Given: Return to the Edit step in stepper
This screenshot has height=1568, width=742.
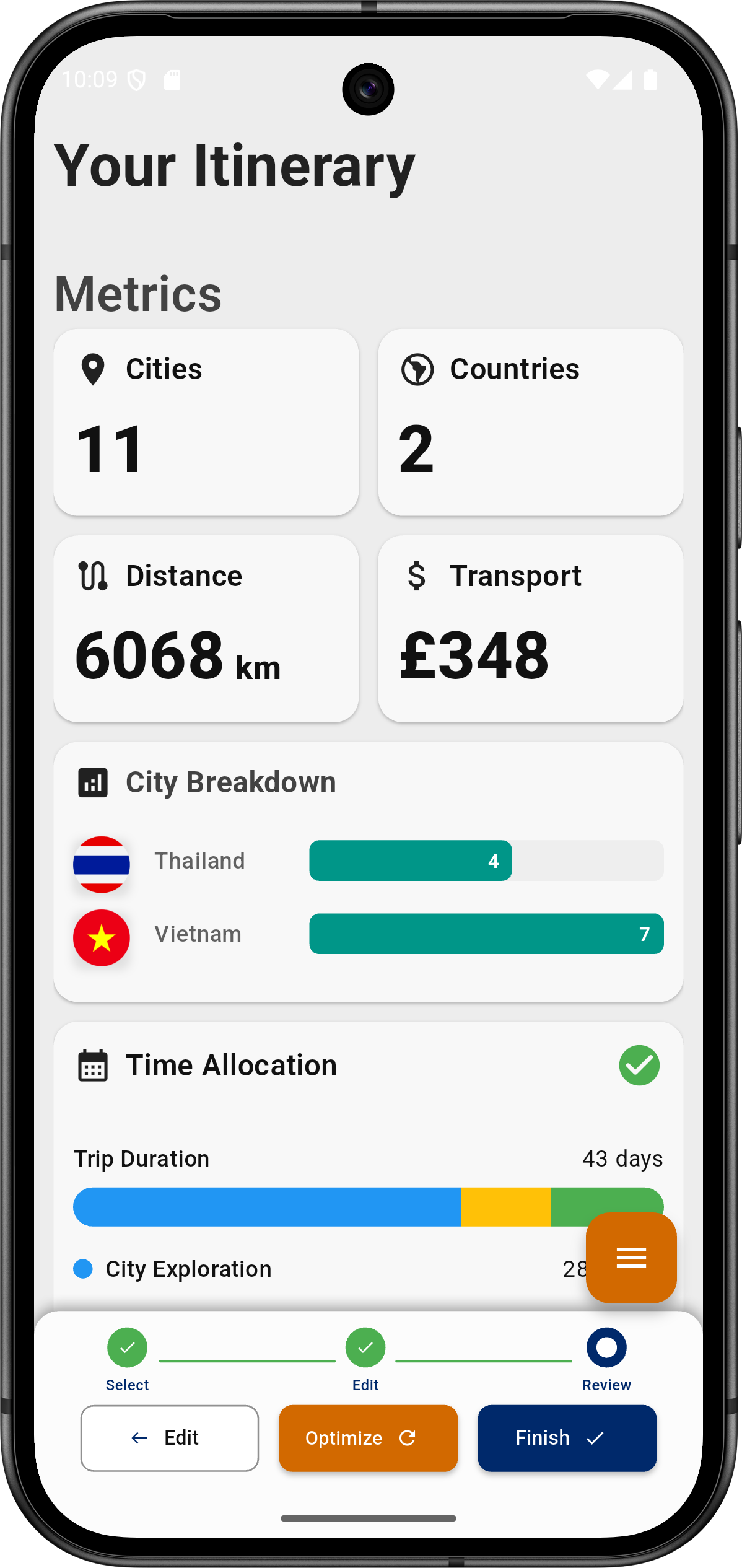Looking at the screenshot, I should (365, 1348).
